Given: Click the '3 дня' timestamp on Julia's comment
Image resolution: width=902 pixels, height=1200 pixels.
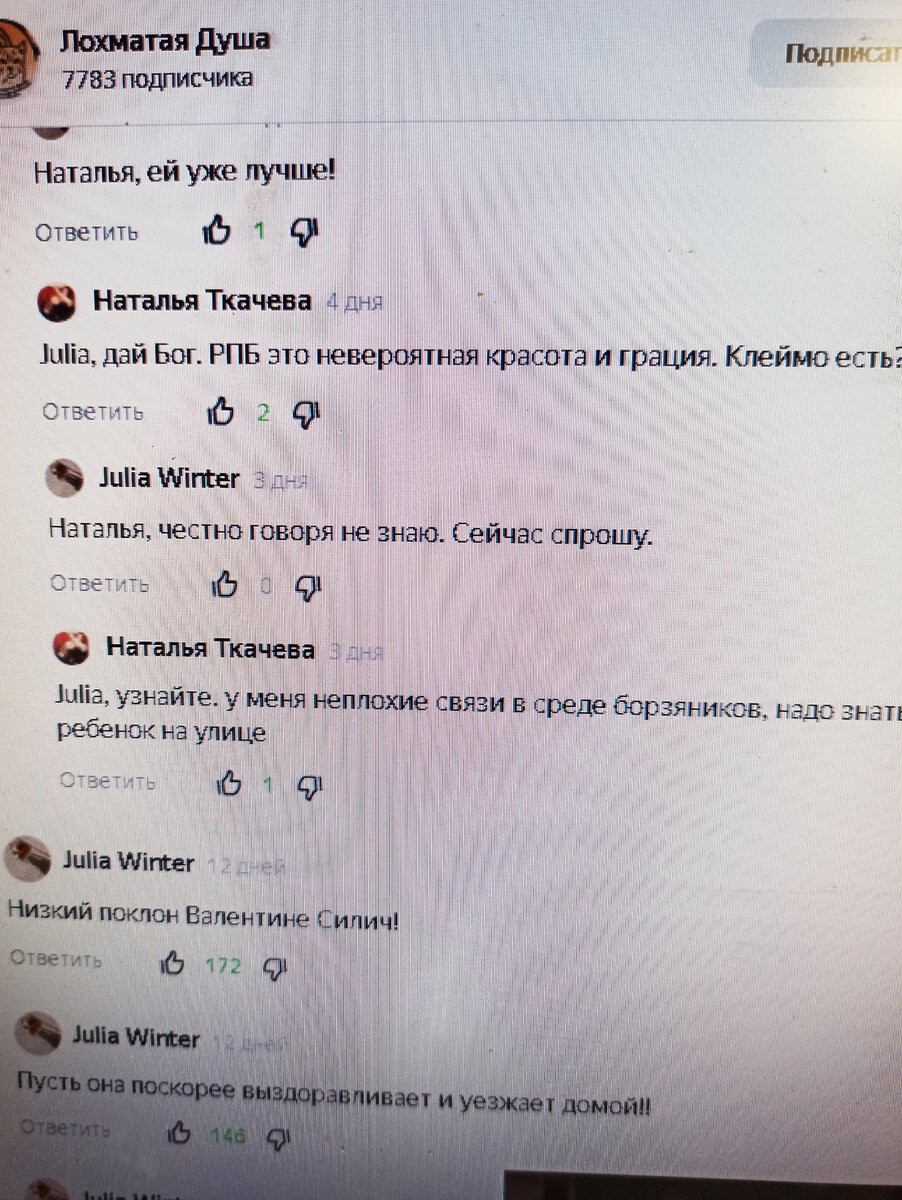Looking at the screenshot, I should pyautogui.click(x=278, y=479).
